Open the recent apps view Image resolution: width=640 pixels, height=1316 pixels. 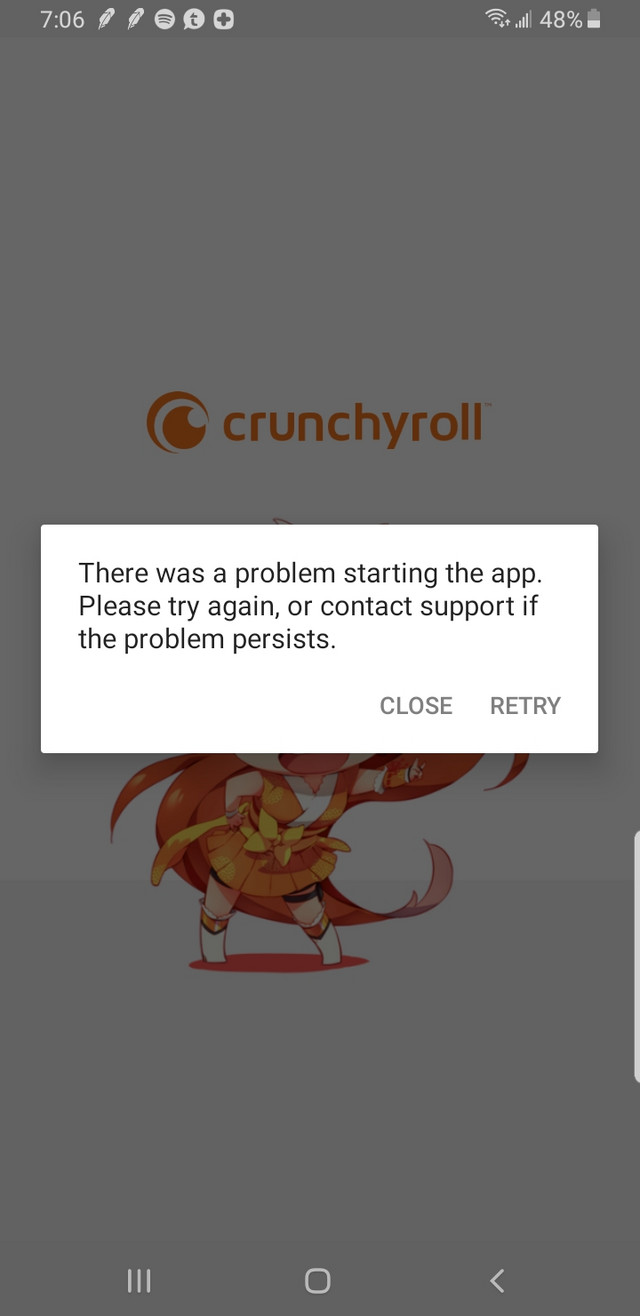(139, 1280)
